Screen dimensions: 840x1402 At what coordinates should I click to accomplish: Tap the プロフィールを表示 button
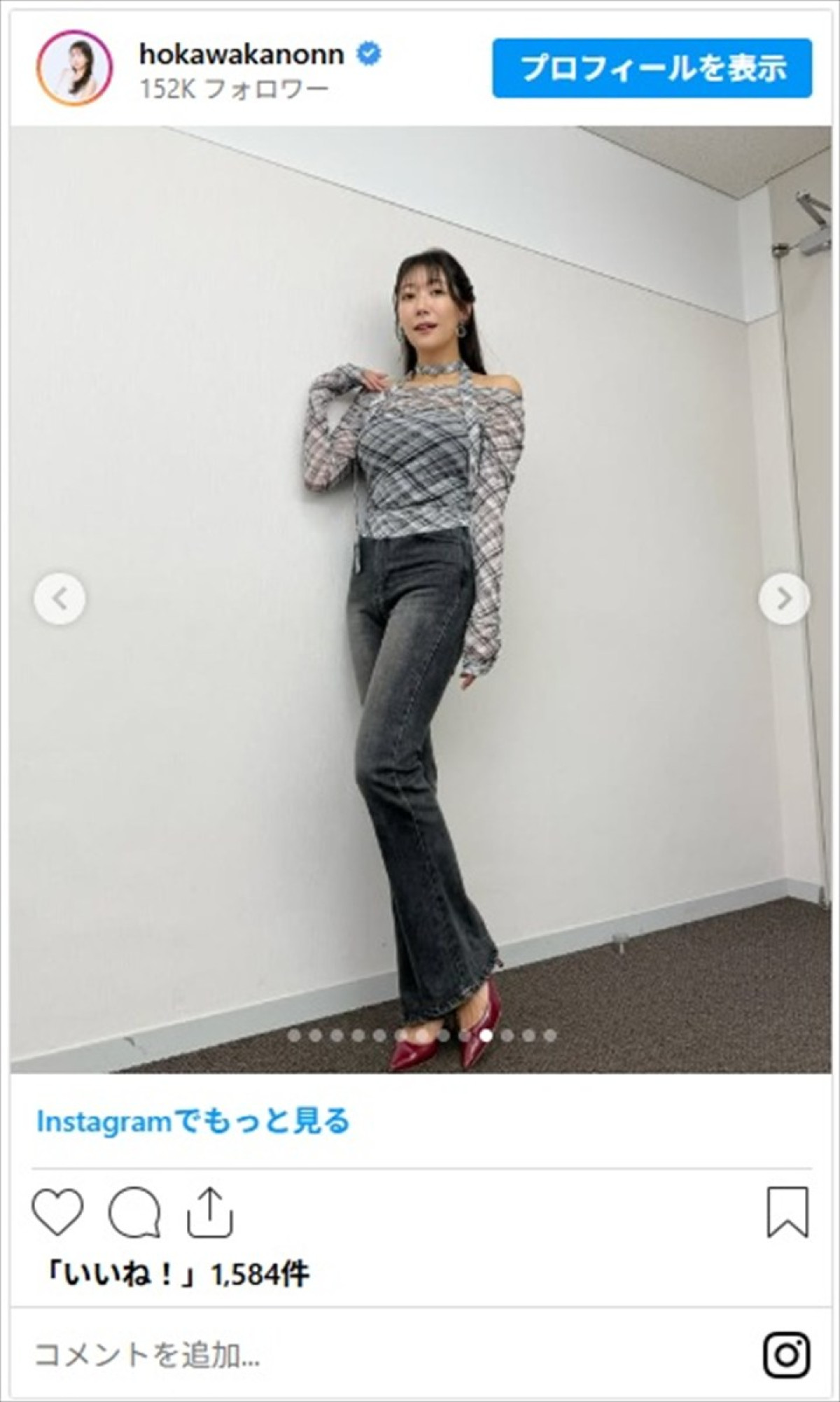(652, 68)
